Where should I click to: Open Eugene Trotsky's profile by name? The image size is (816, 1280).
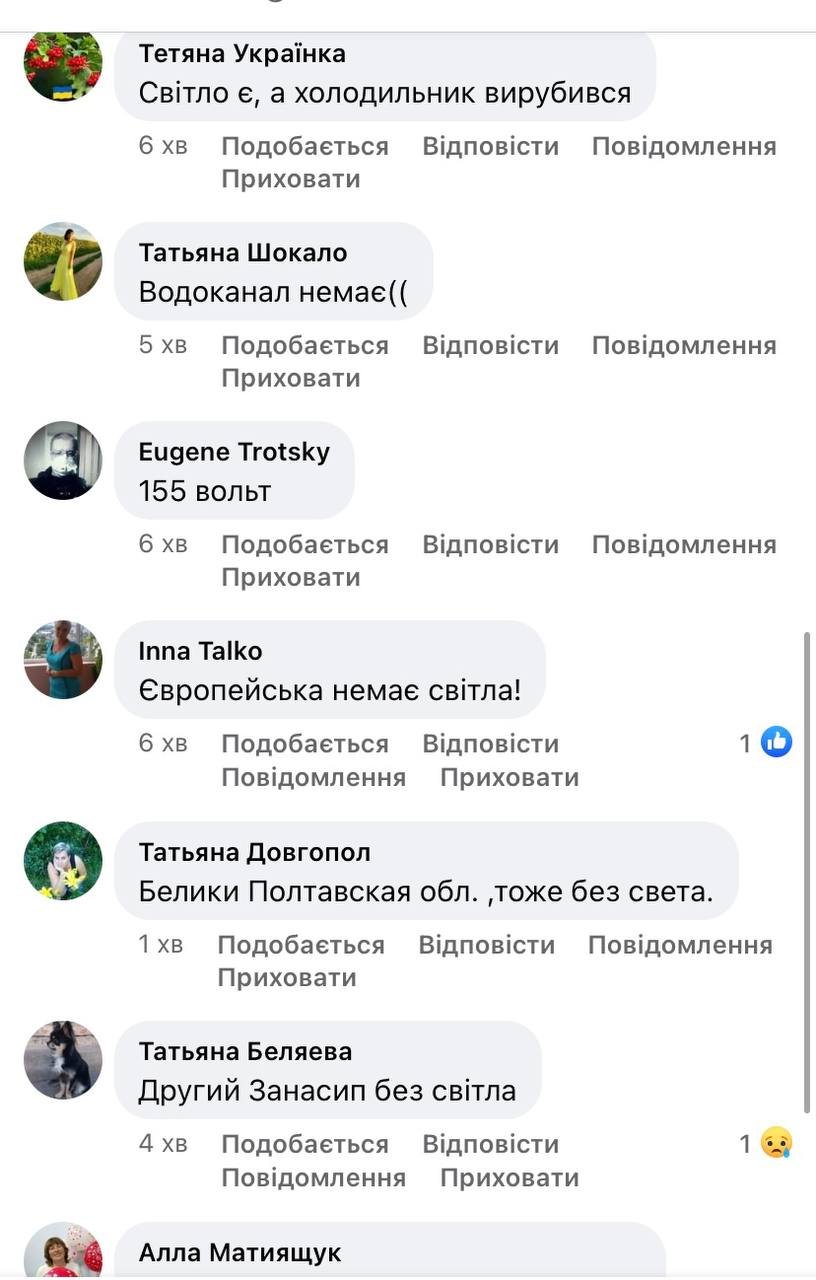(234, 452)
